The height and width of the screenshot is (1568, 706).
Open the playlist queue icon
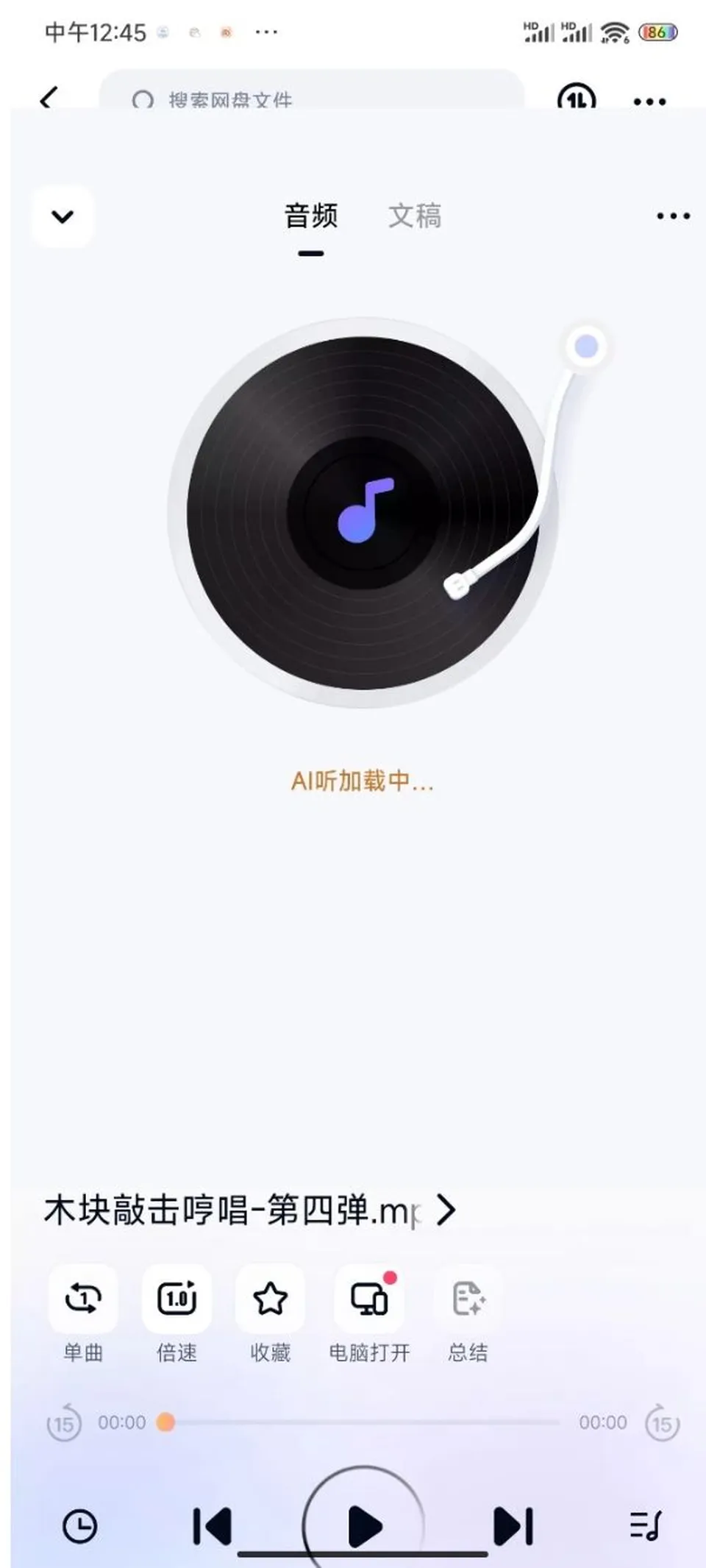pos(646,1525)
